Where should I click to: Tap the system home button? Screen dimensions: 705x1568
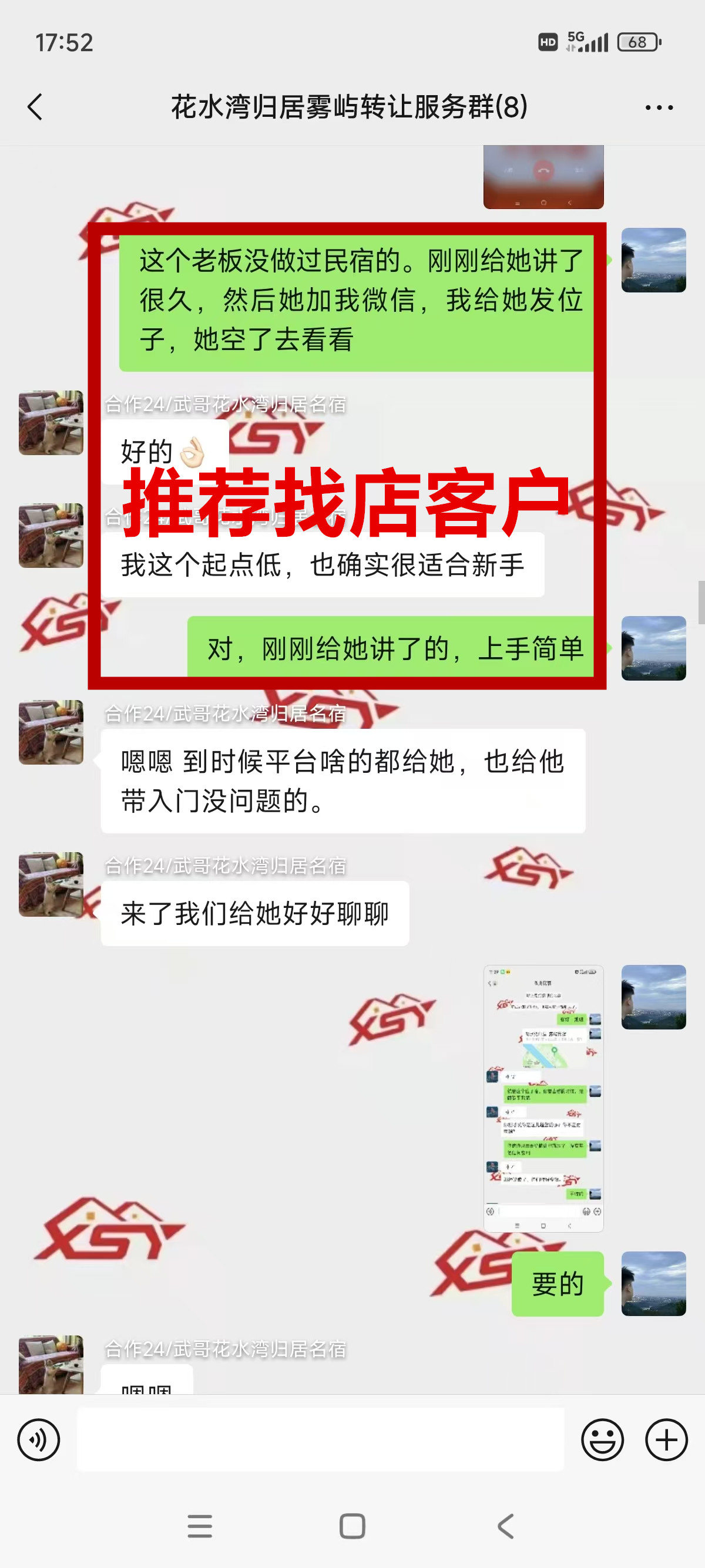[352, 1526]
